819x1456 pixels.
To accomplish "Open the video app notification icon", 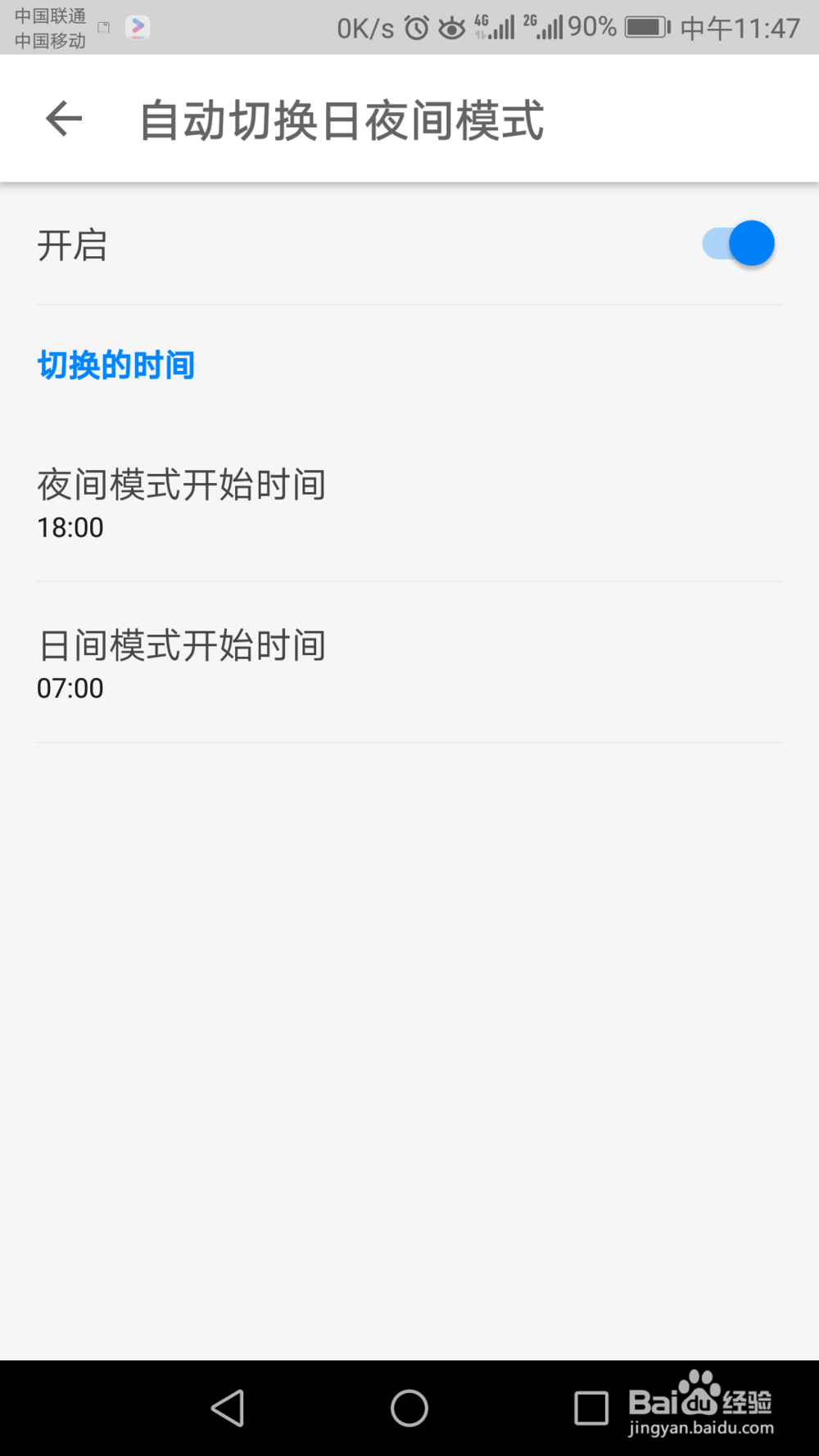I will [x=137, y=26].
